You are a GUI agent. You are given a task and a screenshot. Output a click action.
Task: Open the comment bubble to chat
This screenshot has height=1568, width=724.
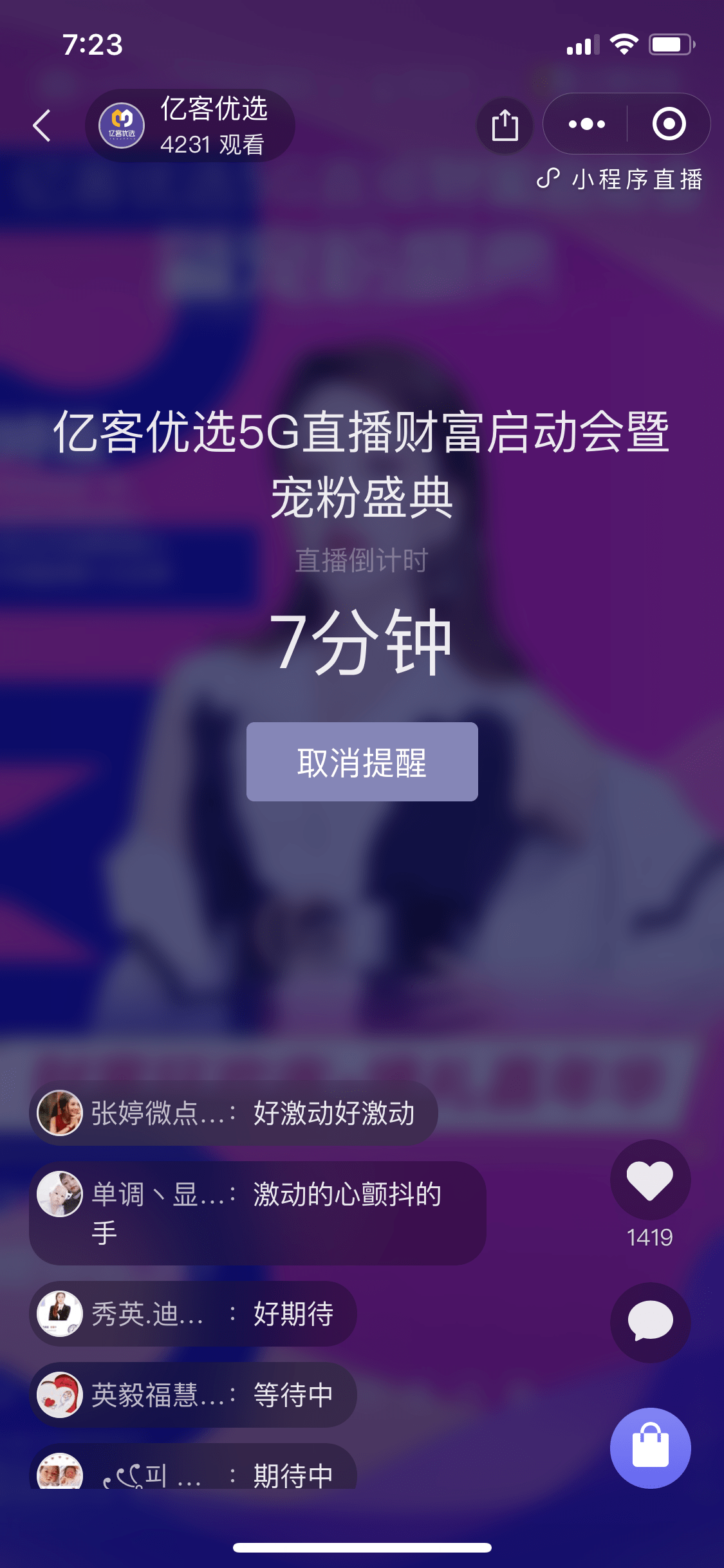point(650,1321)
